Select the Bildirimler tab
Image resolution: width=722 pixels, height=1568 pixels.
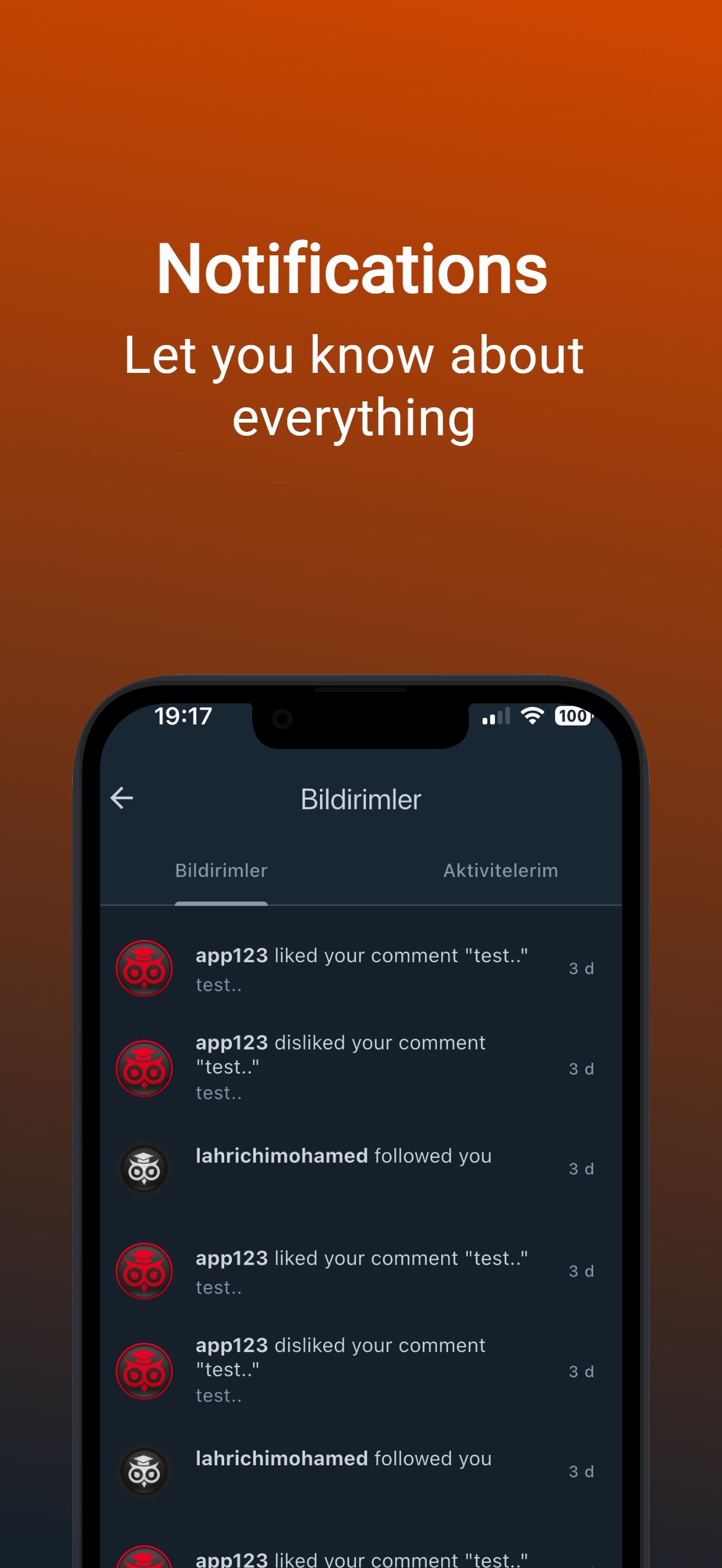click(220, 870)
